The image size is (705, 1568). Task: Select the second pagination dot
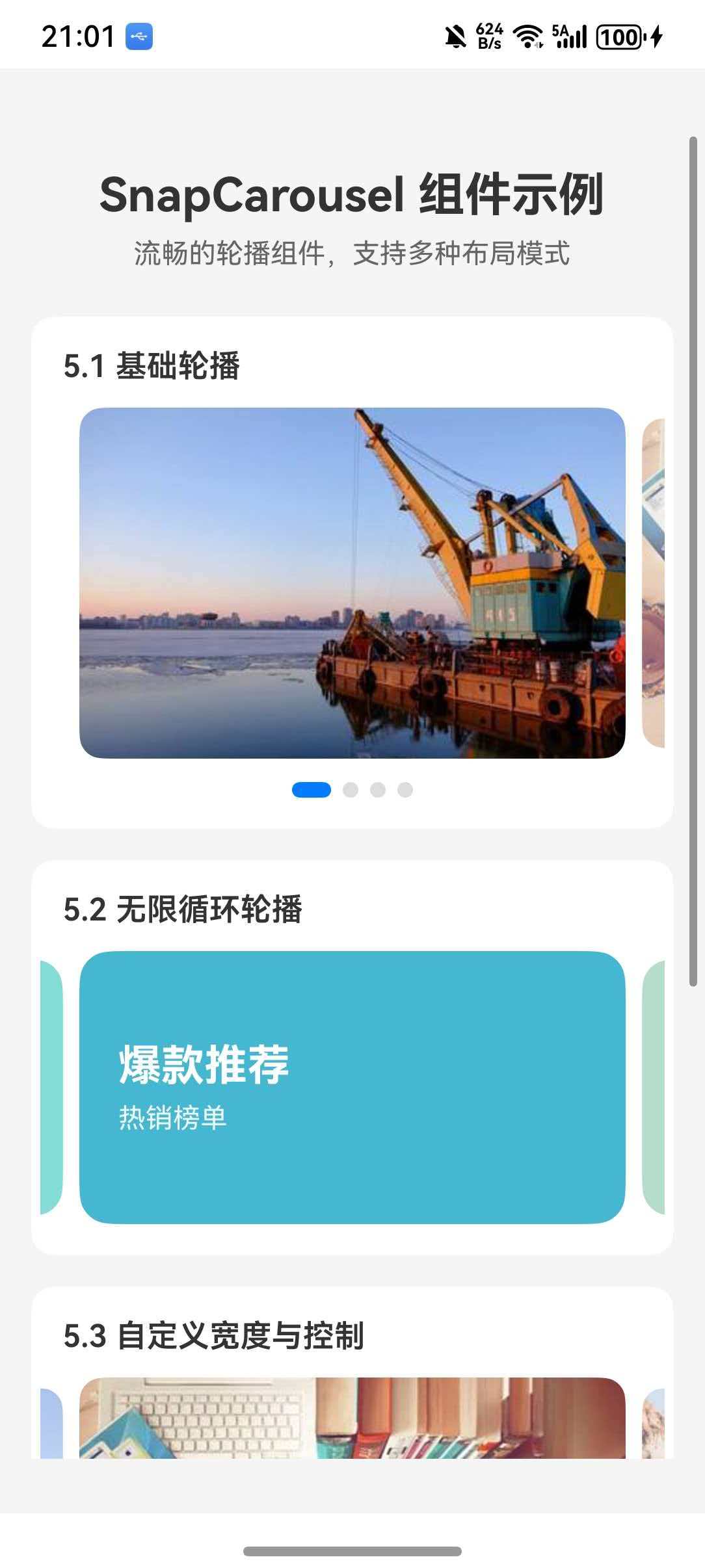350,790
